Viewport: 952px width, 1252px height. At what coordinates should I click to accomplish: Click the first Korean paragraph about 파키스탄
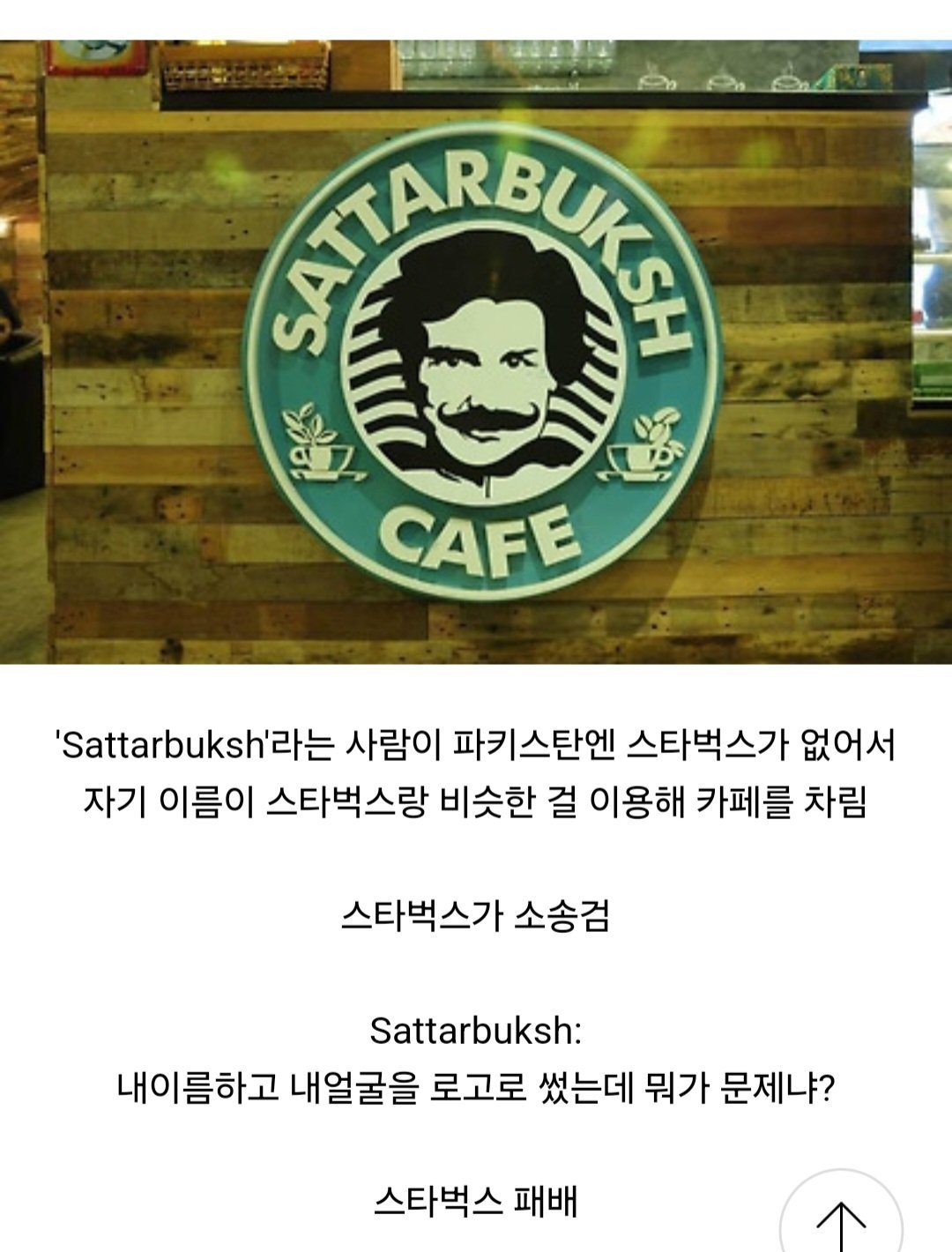point(476,776)
